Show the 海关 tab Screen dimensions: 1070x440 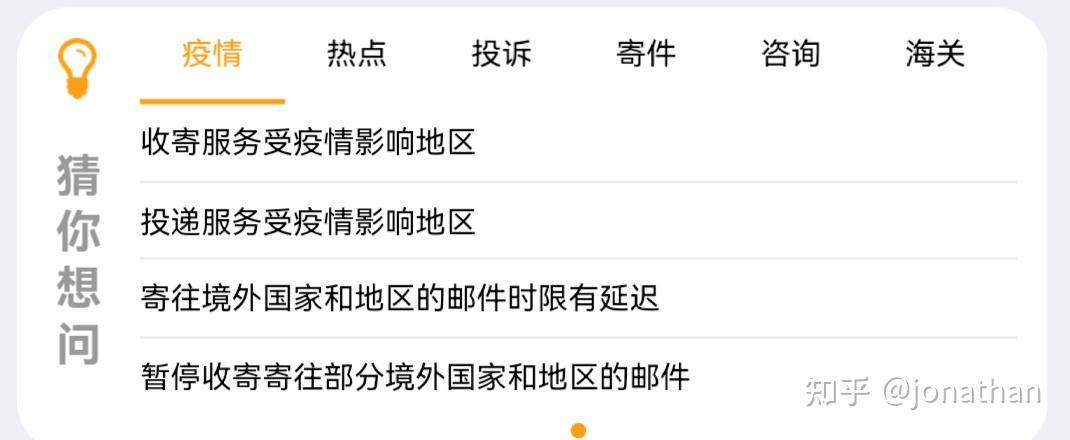[x=935, y=53]
